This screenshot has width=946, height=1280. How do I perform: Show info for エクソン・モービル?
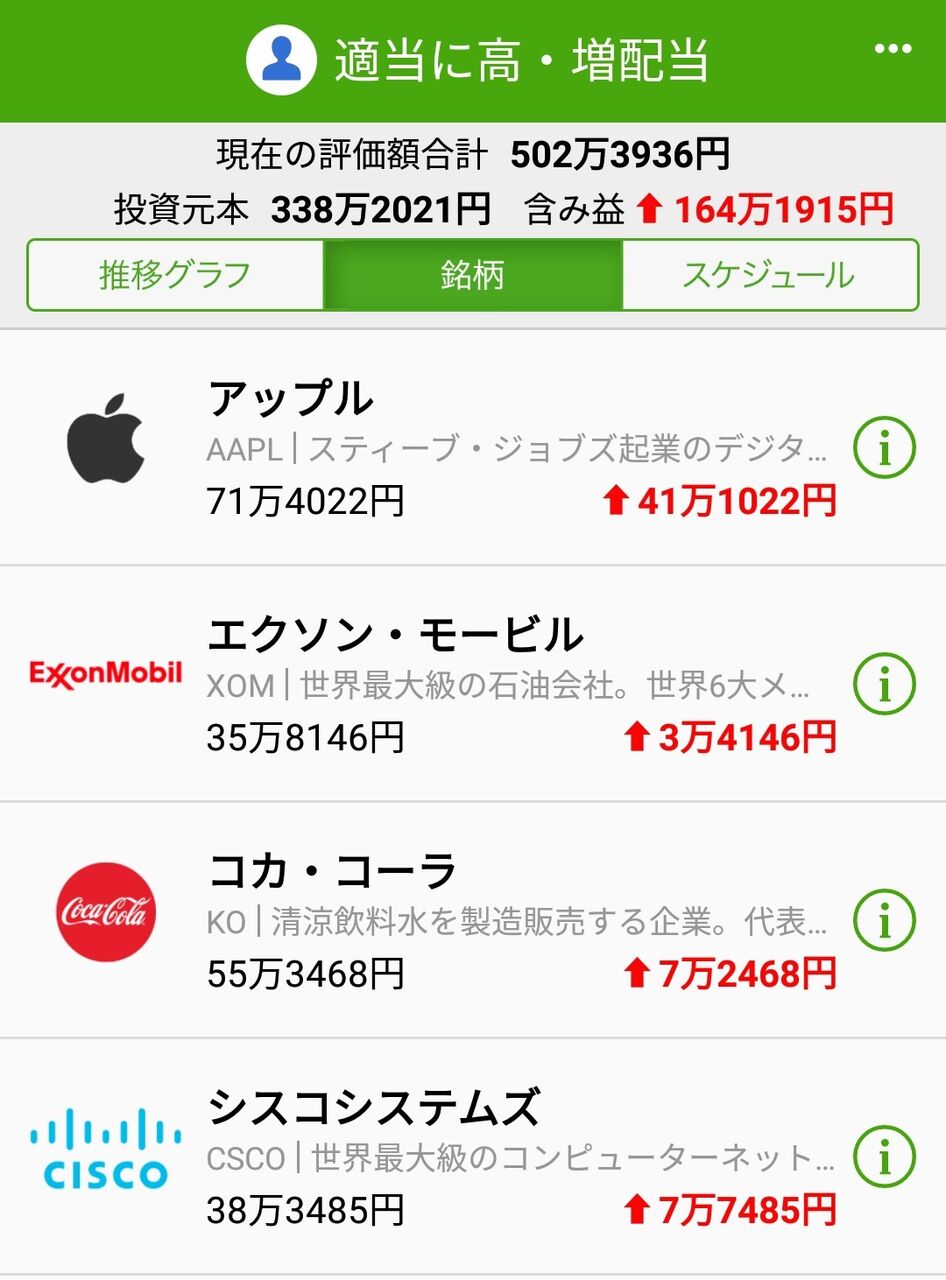pos(884,684)
